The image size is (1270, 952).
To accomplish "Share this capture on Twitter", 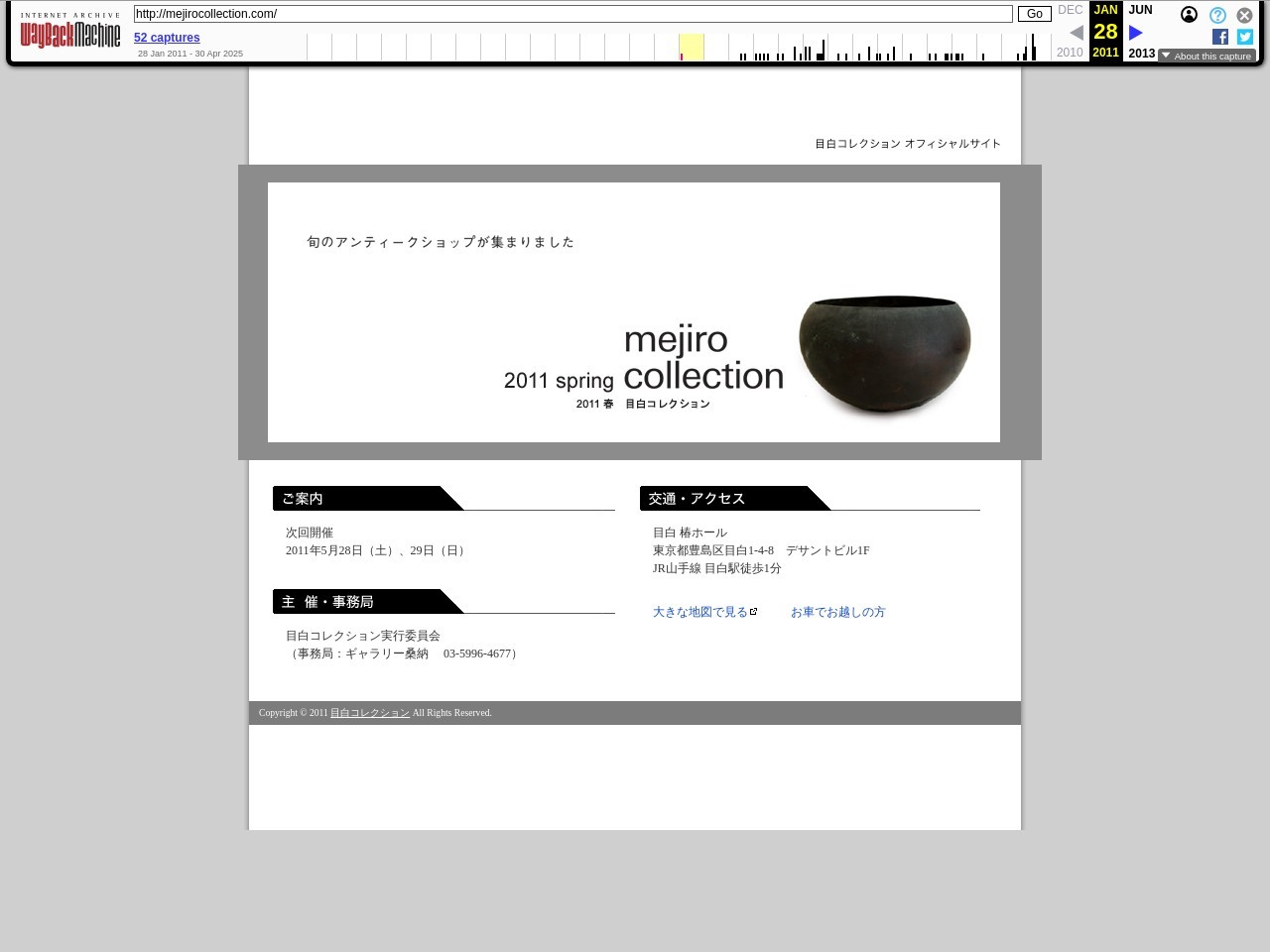I will (x=1245, y=37).
